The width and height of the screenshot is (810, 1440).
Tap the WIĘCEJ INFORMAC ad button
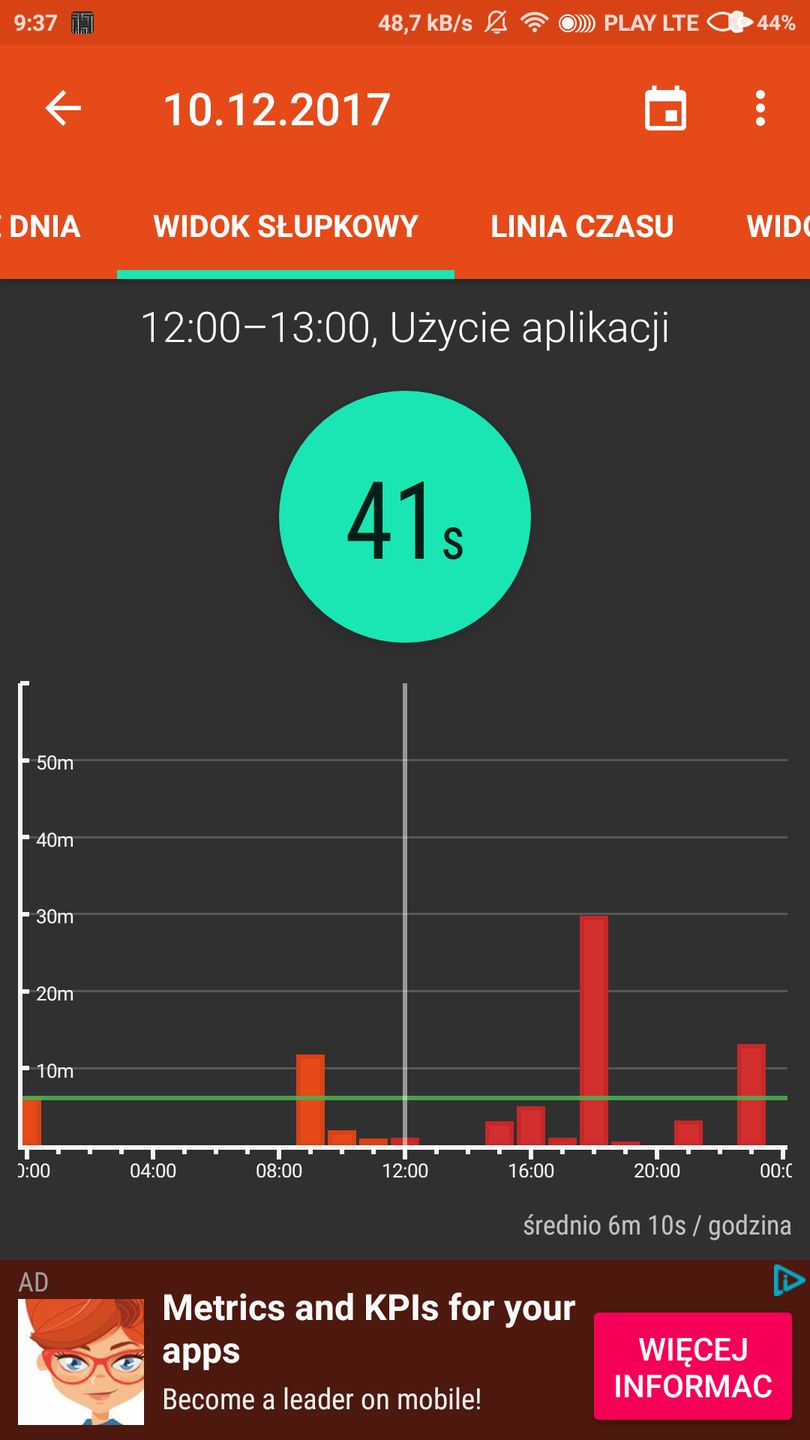click(x=692, y=1366)
